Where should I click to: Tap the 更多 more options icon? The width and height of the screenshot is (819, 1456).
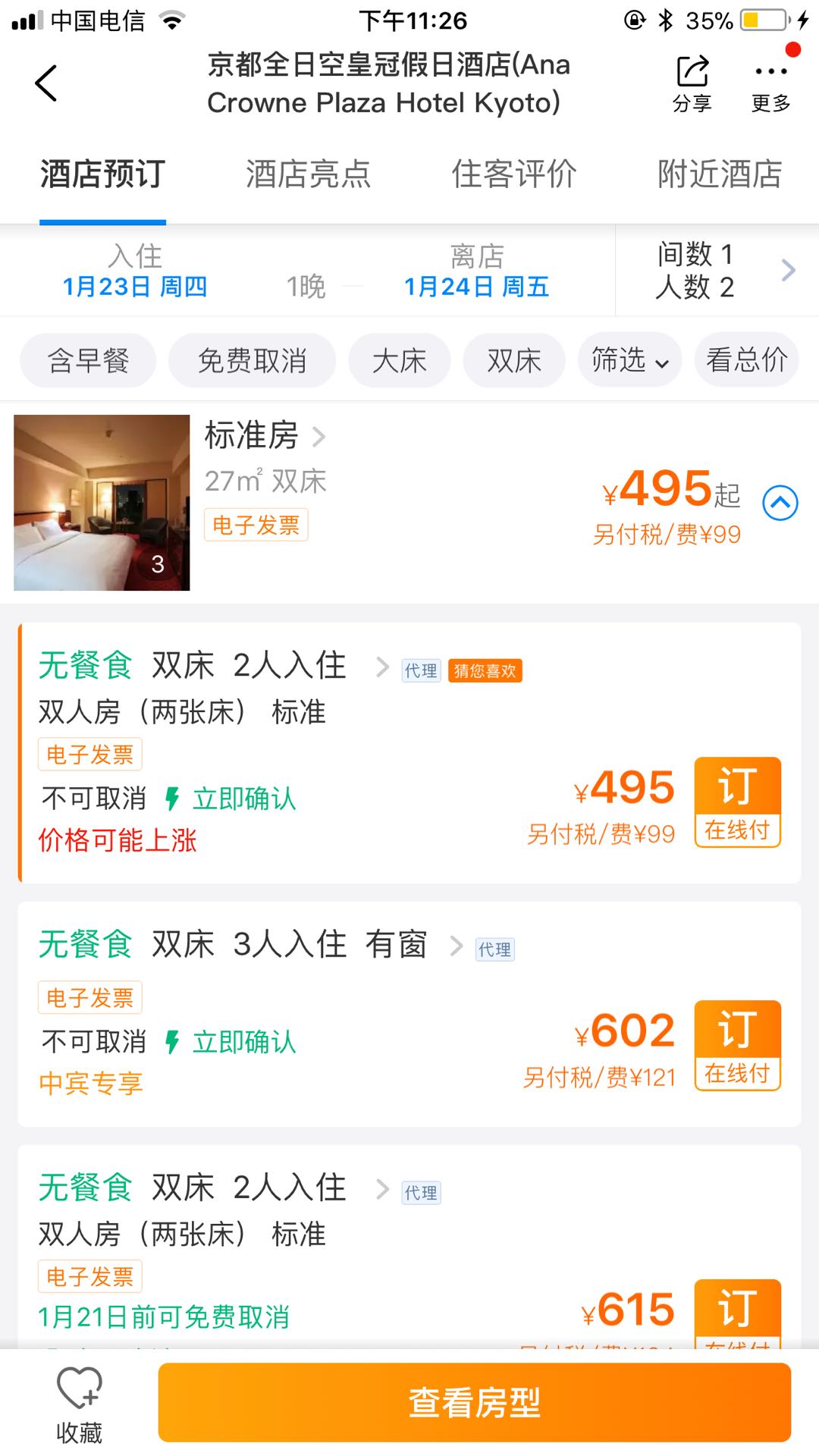tap(770, 81)
